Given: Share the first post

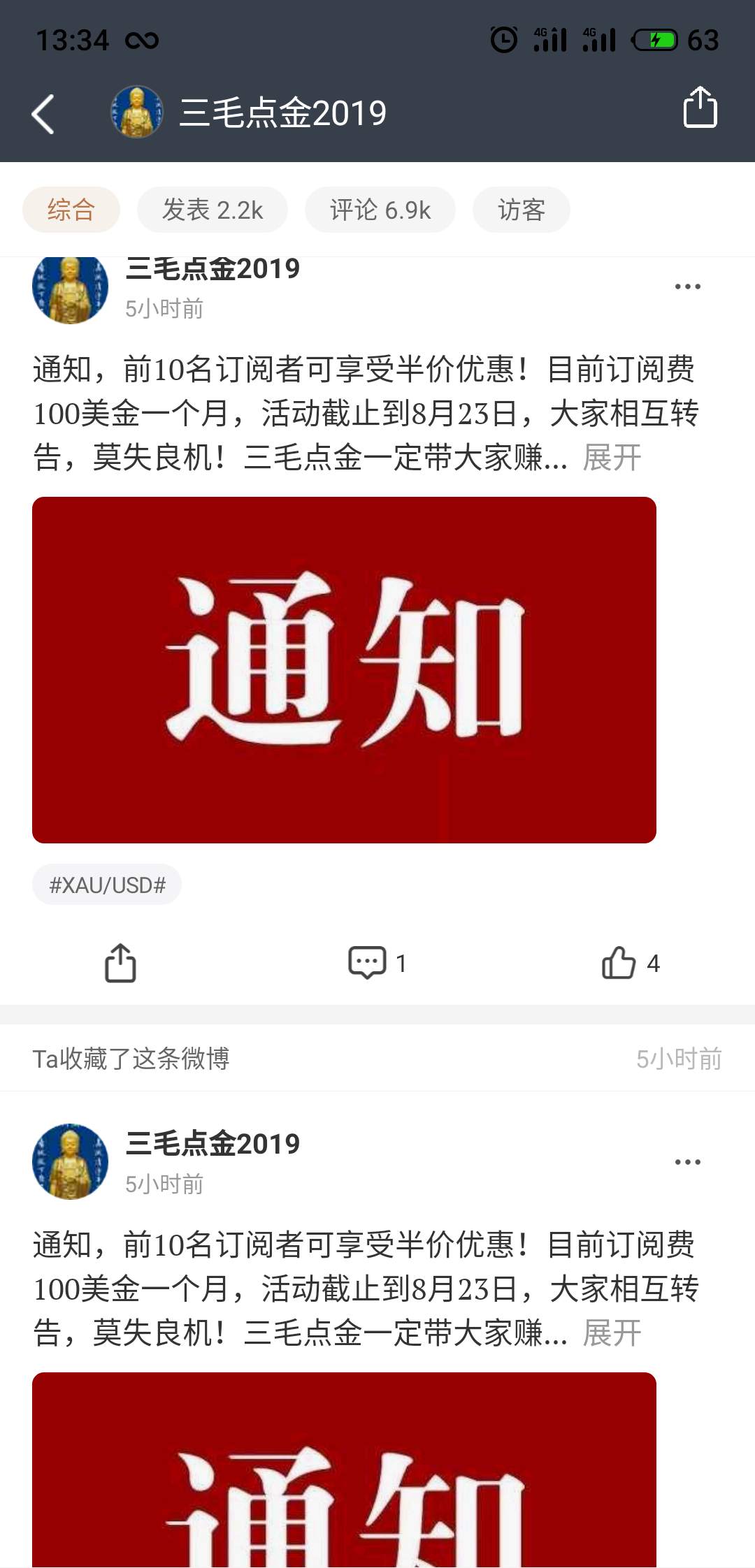Looking at the screenshot, I should pyautogui.click(x=120, y=963).
